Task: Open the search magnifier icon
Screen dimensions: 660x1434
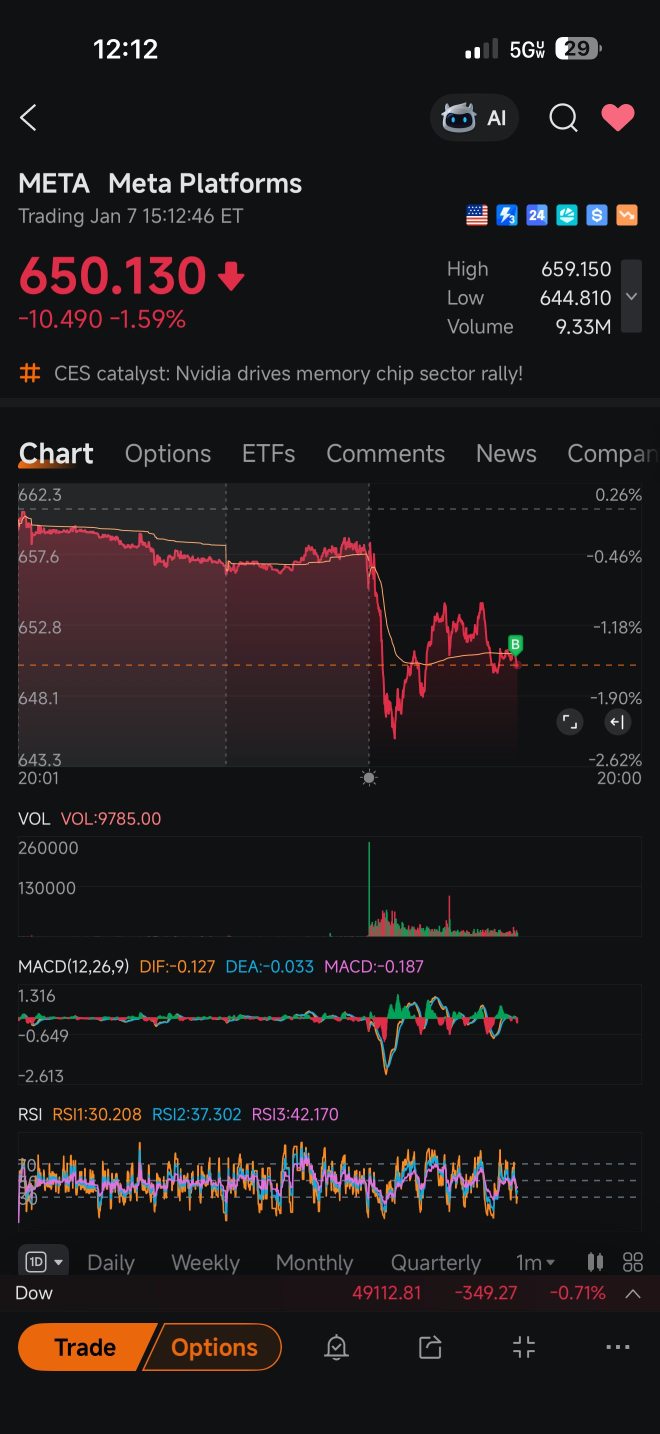Action: (x=563, y=118)
